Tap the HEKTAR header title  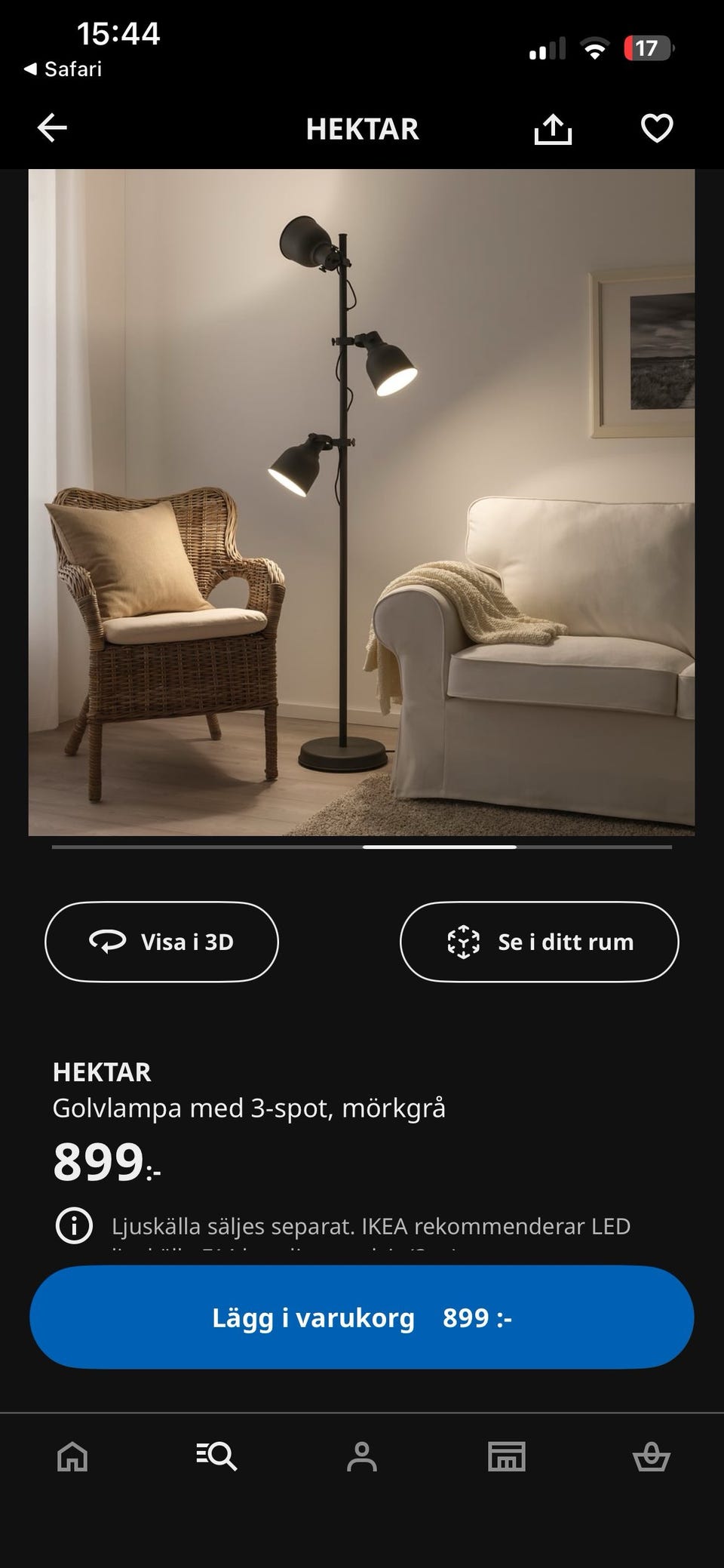[363, 128]
